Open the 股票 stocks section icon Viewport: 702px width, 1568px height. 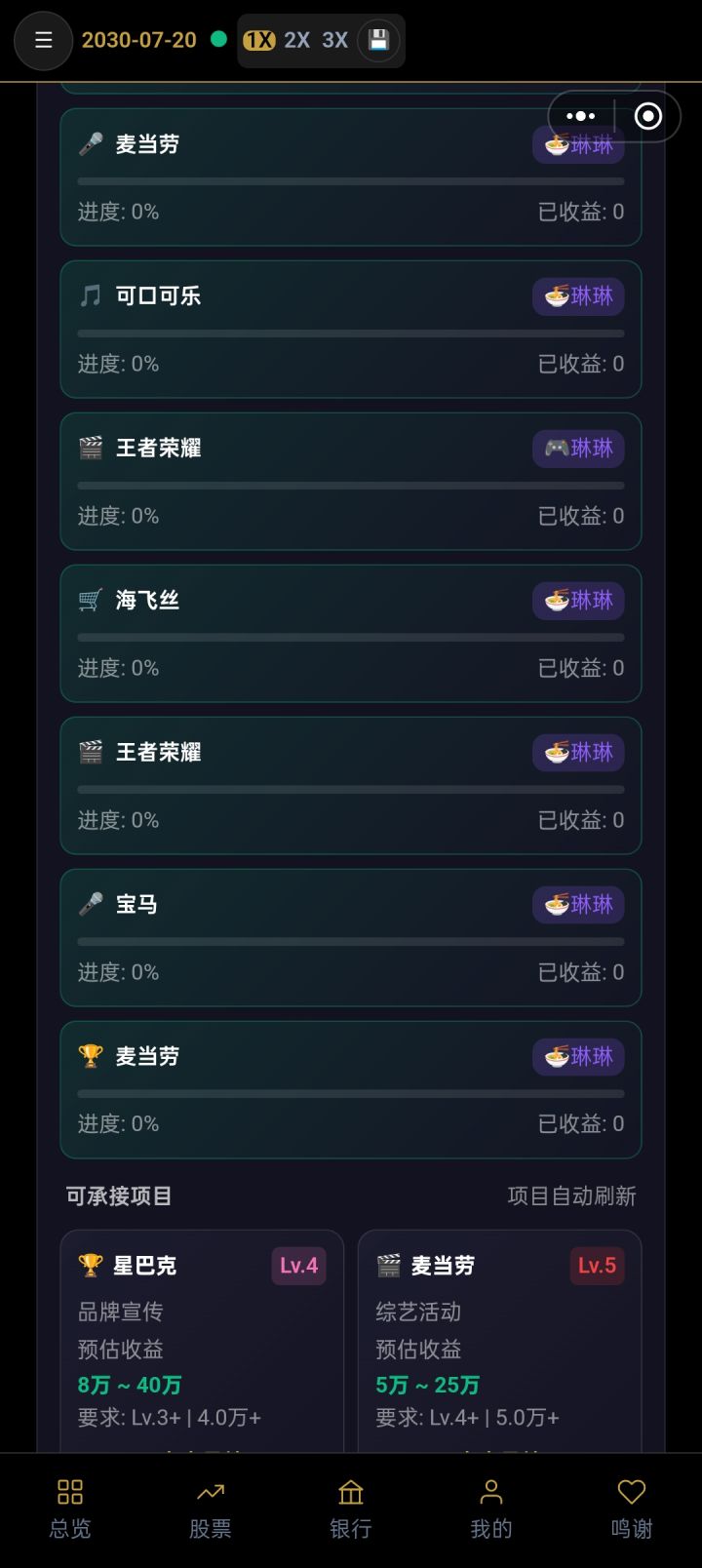210,1492
